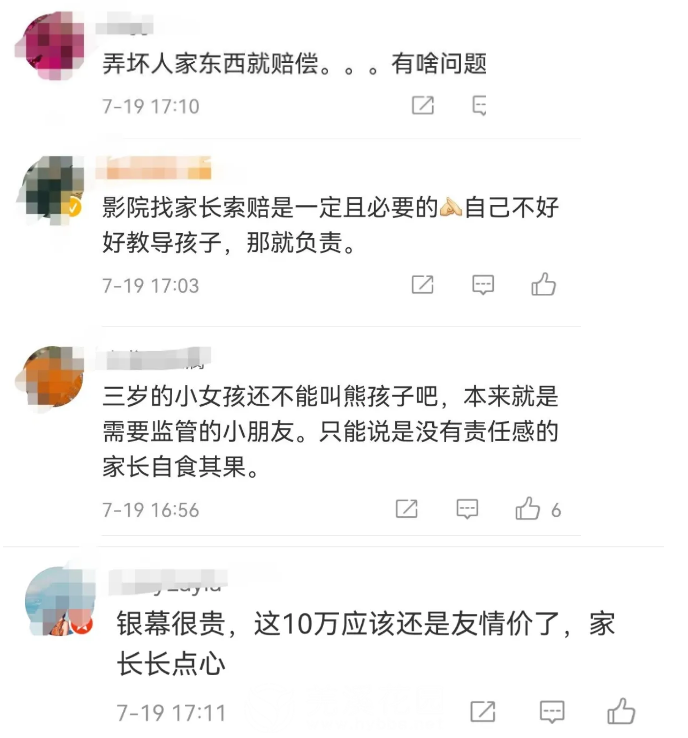Repost the comment posted at 7-19 17:10
The image size is (688, 738).
[423, 105]
